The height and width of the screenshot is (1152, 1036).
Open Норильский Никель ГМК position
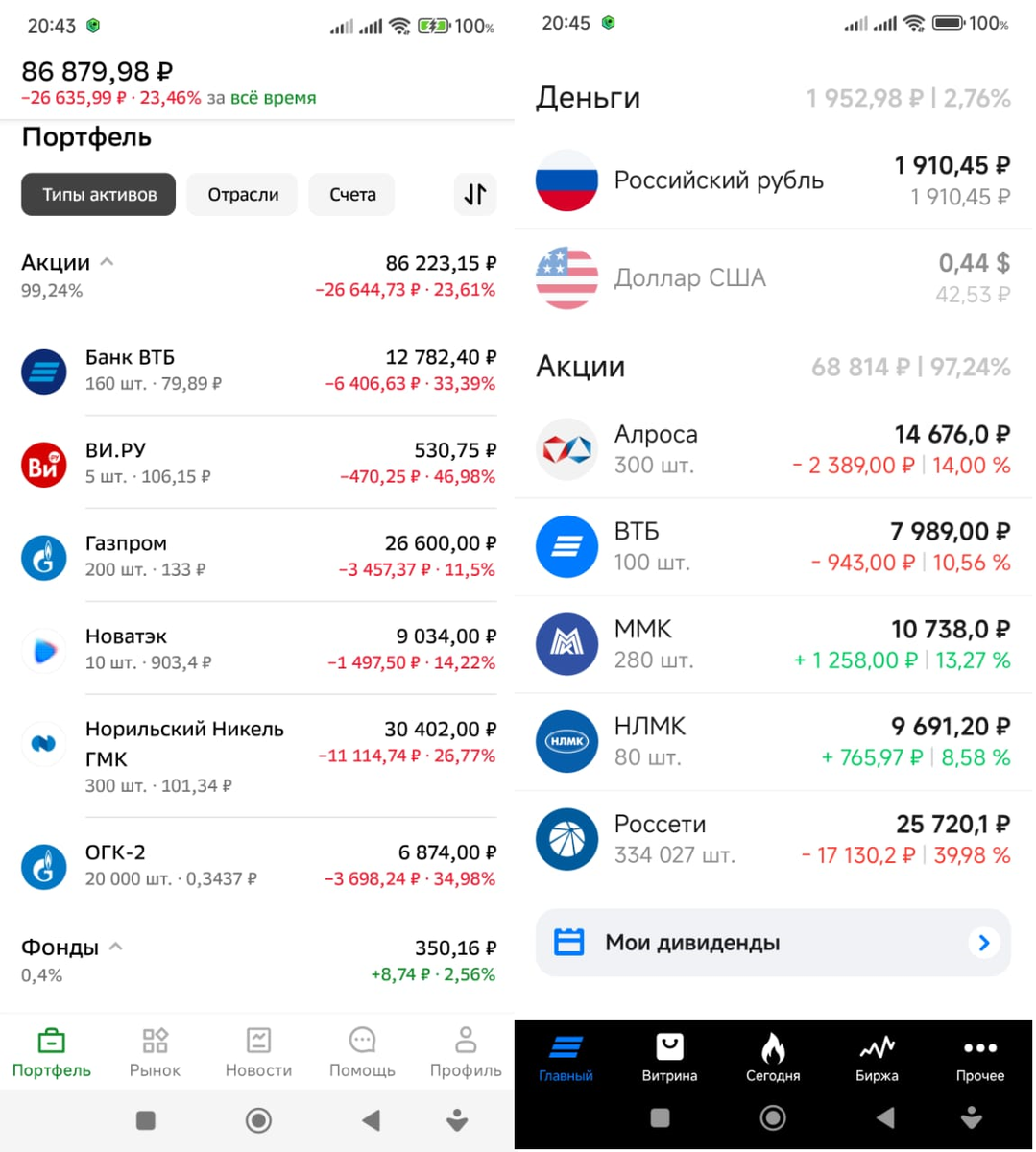coord(257,756)
